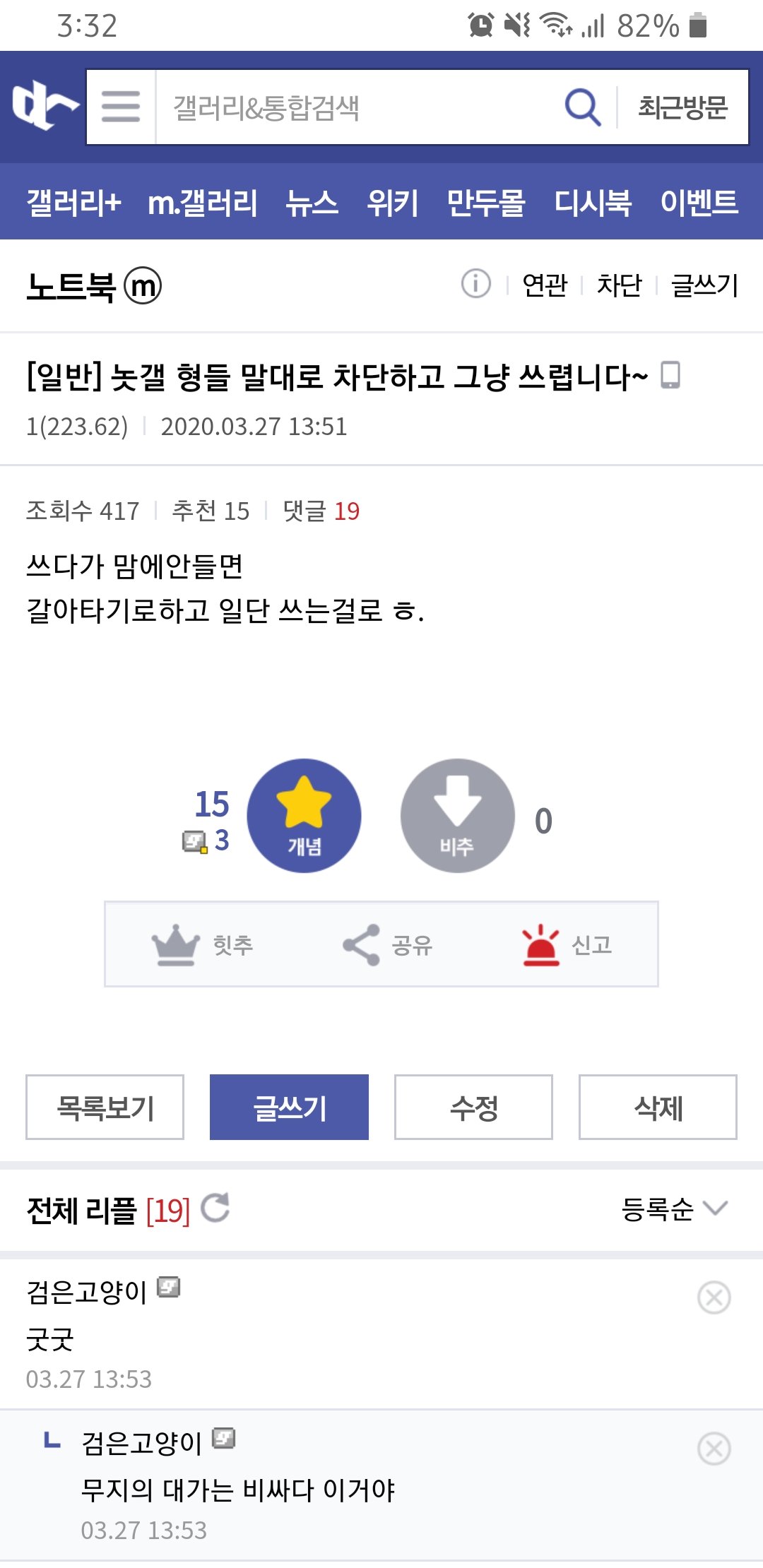The height and width of the screenshot is (1568, 763).
Task: Tap the 갤러리&통합검색 search field
Action: click(x=353, y=107)
